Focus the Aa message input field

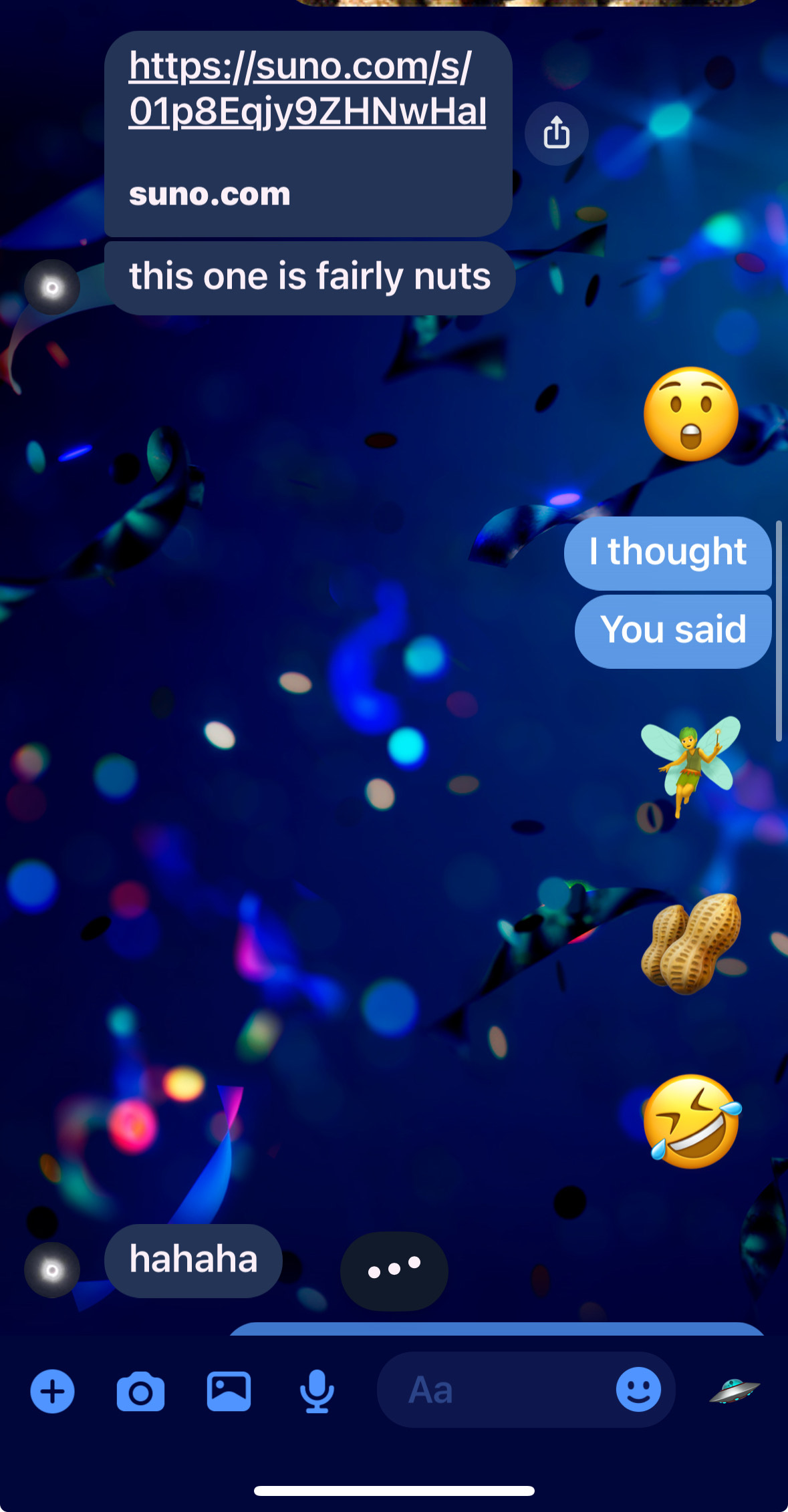pyautogui.click(x=495, y=1391)
